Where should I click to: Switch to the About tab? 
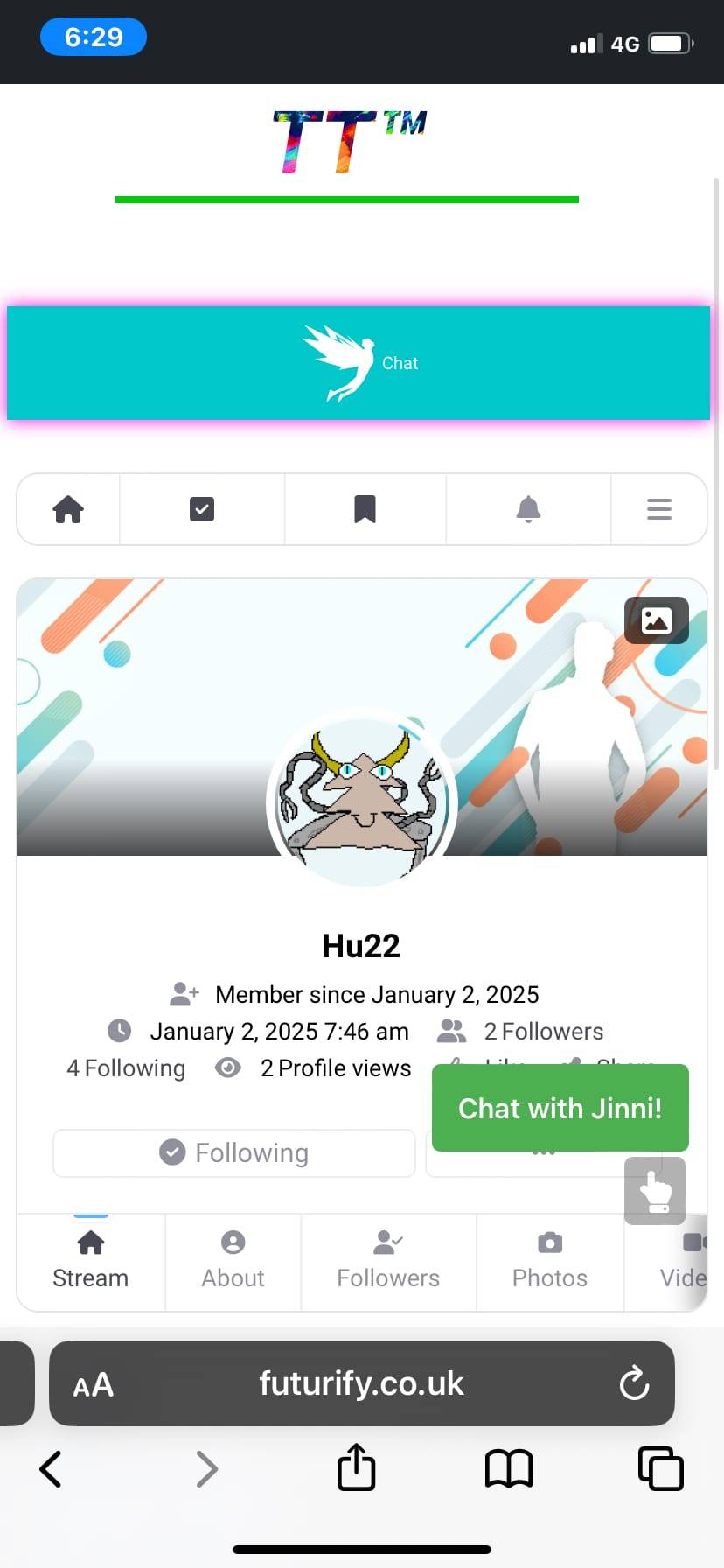[233, 1261]
